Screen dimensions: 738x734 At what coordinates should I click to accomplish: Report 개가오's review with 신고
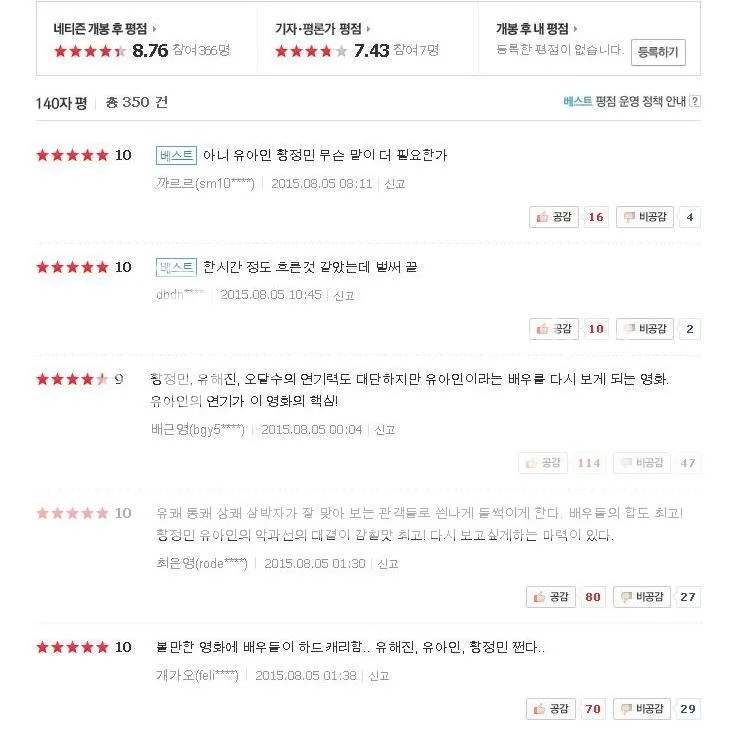coord(379,676)
